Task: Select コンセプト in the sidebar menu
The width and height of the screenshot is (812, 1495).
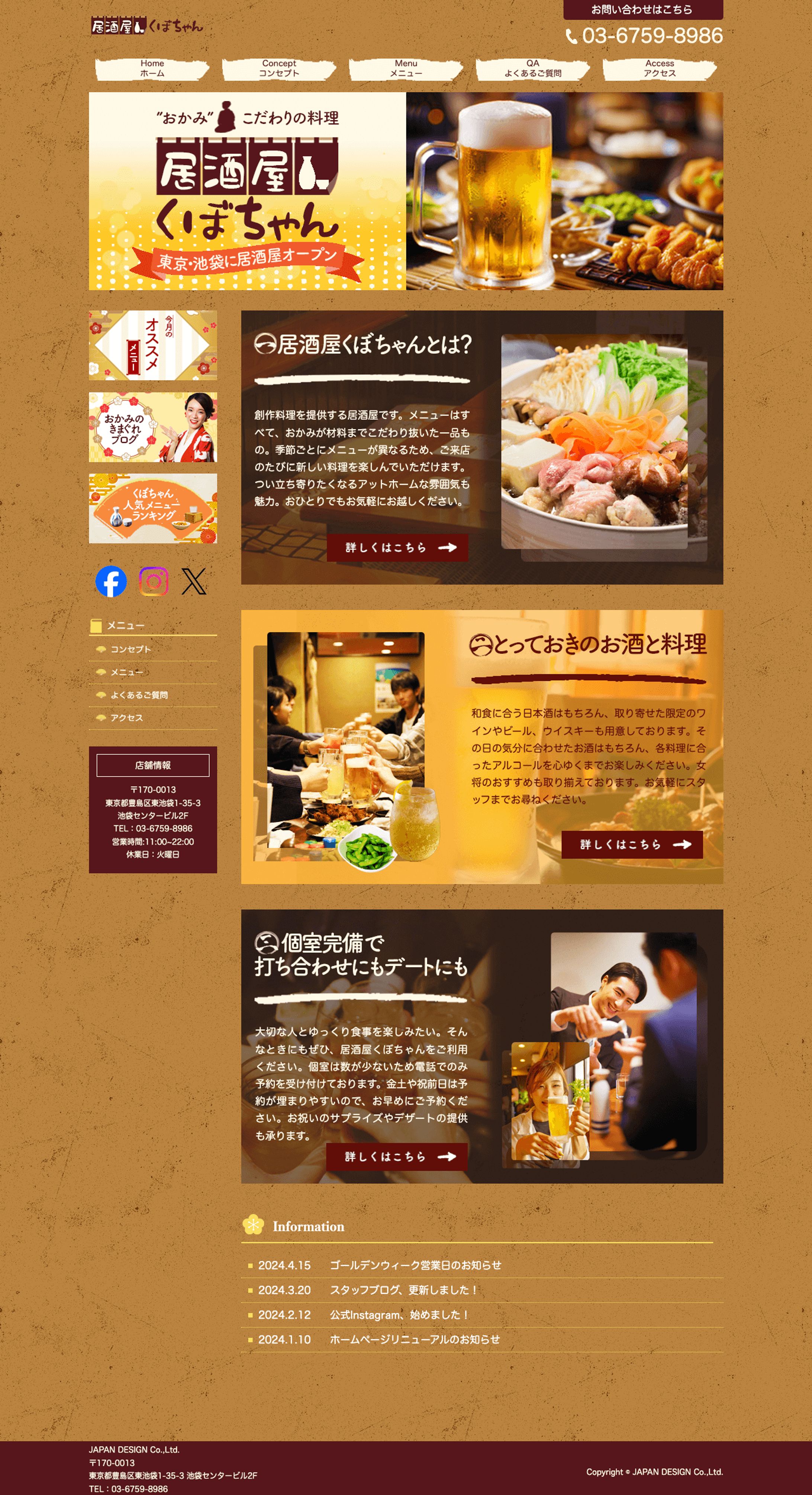Action: click(x=130, y=649)
